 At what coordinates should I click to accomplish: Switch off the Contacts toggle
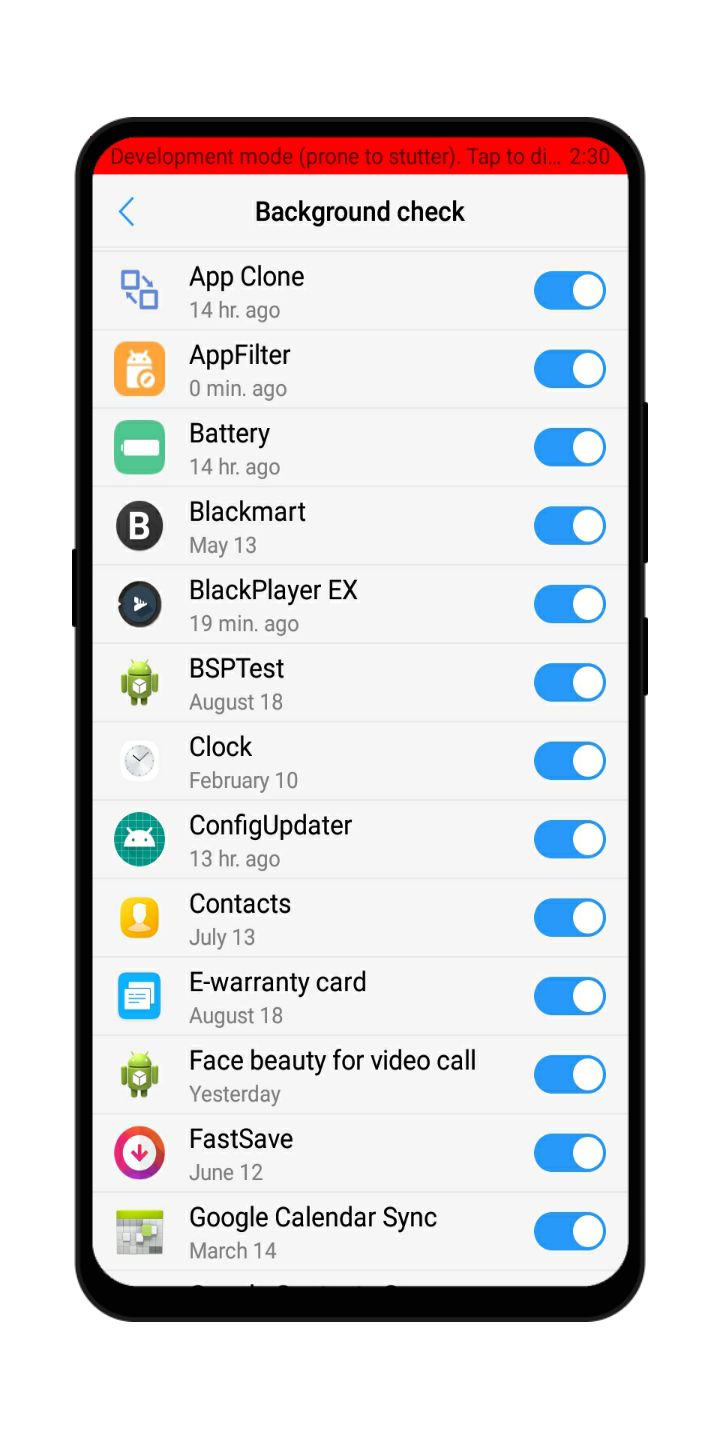[570, 918]
